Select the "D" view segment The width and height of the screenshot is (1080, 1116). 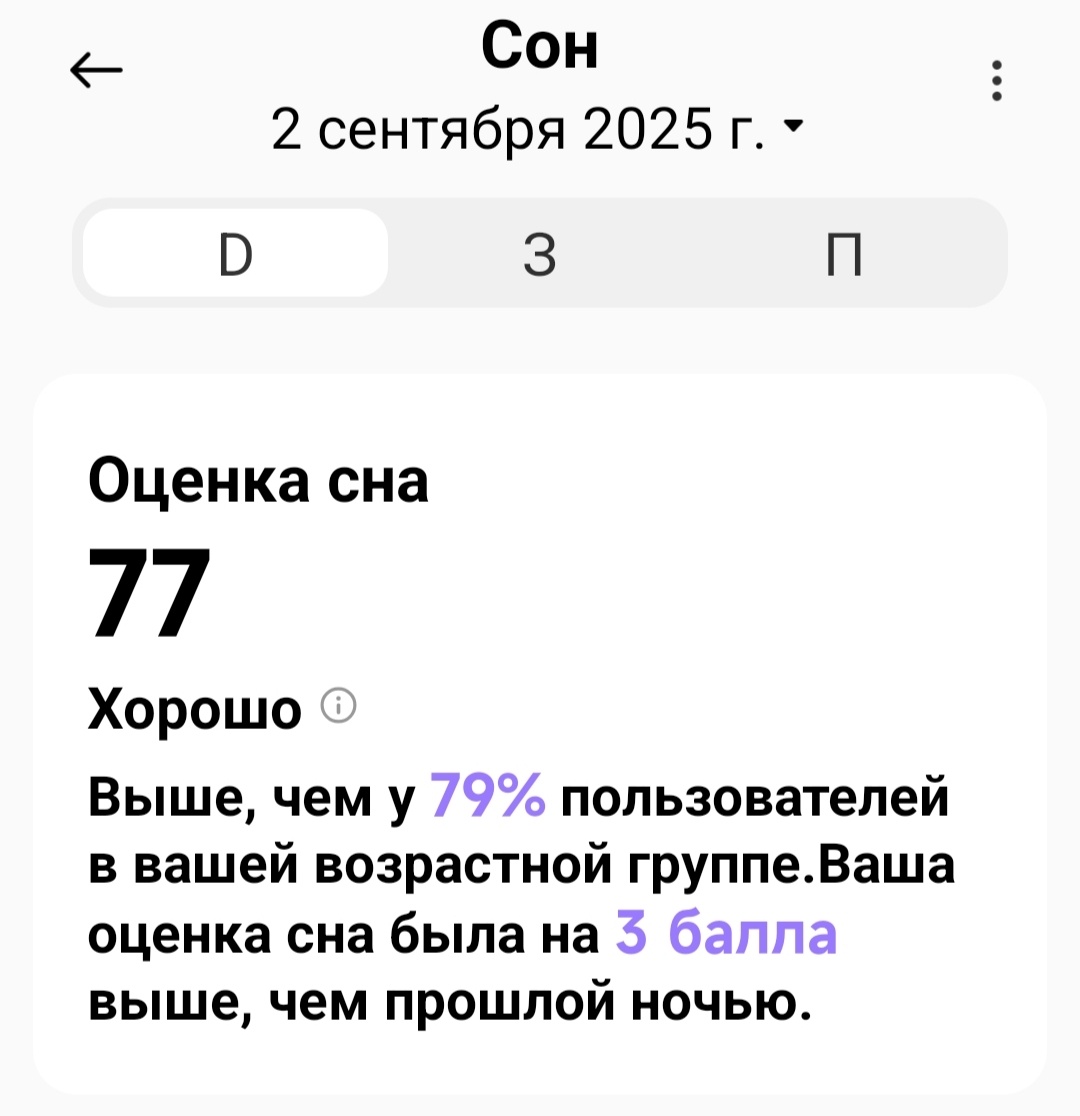[233, 254]
